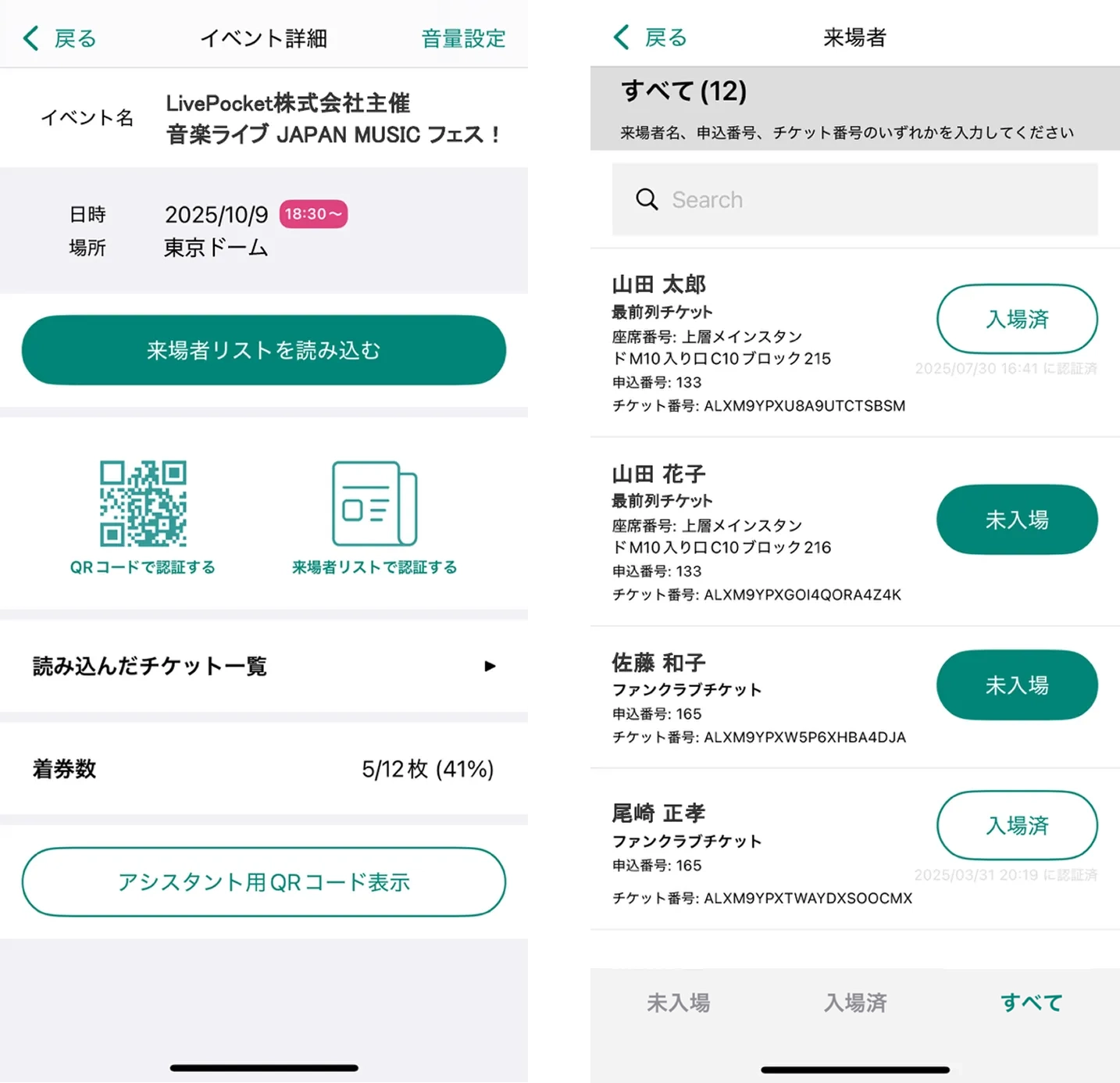
Task: Tap 来場者リストを読み込む button
Action: coord(264,350)
